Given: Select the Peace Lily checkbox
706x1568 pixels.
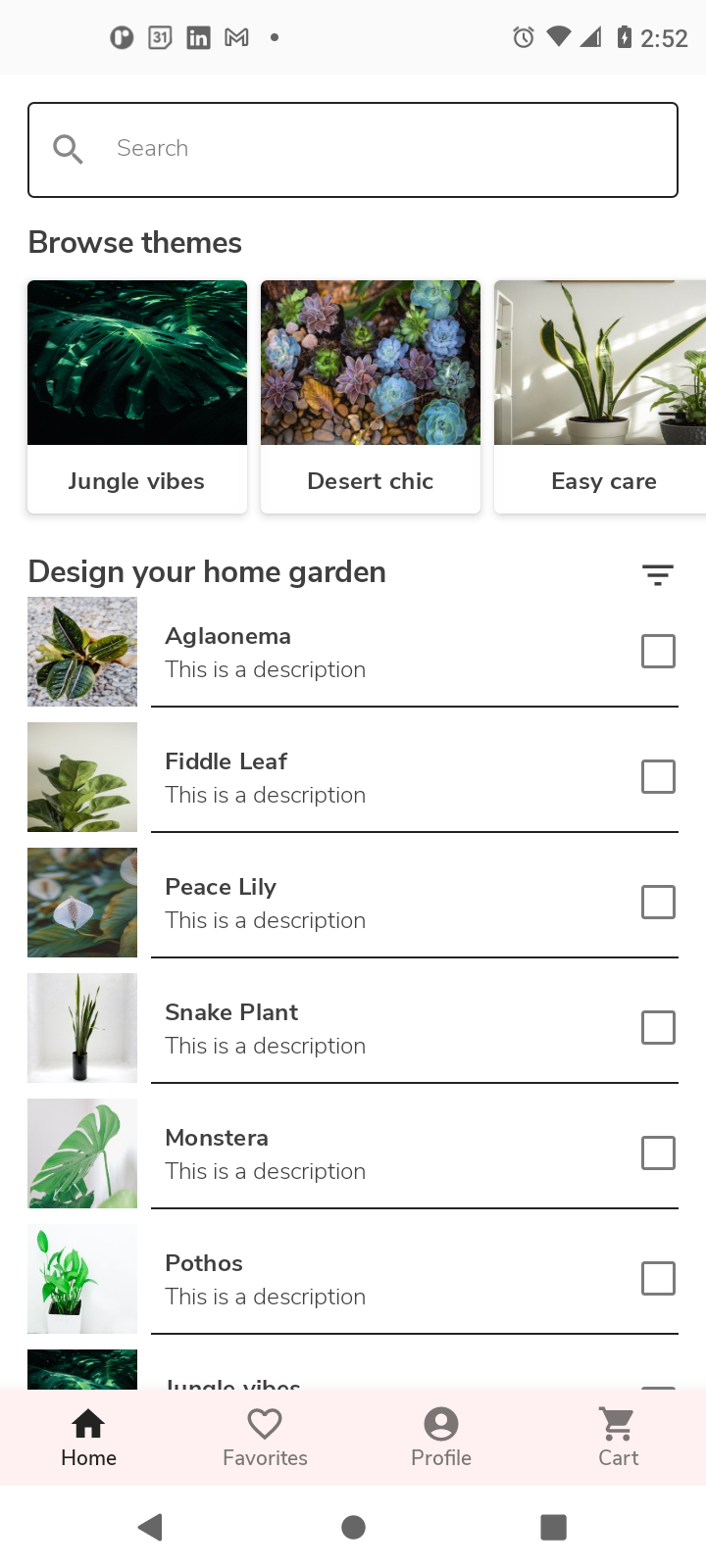Looking at the screenshot, I should point(658,902).
